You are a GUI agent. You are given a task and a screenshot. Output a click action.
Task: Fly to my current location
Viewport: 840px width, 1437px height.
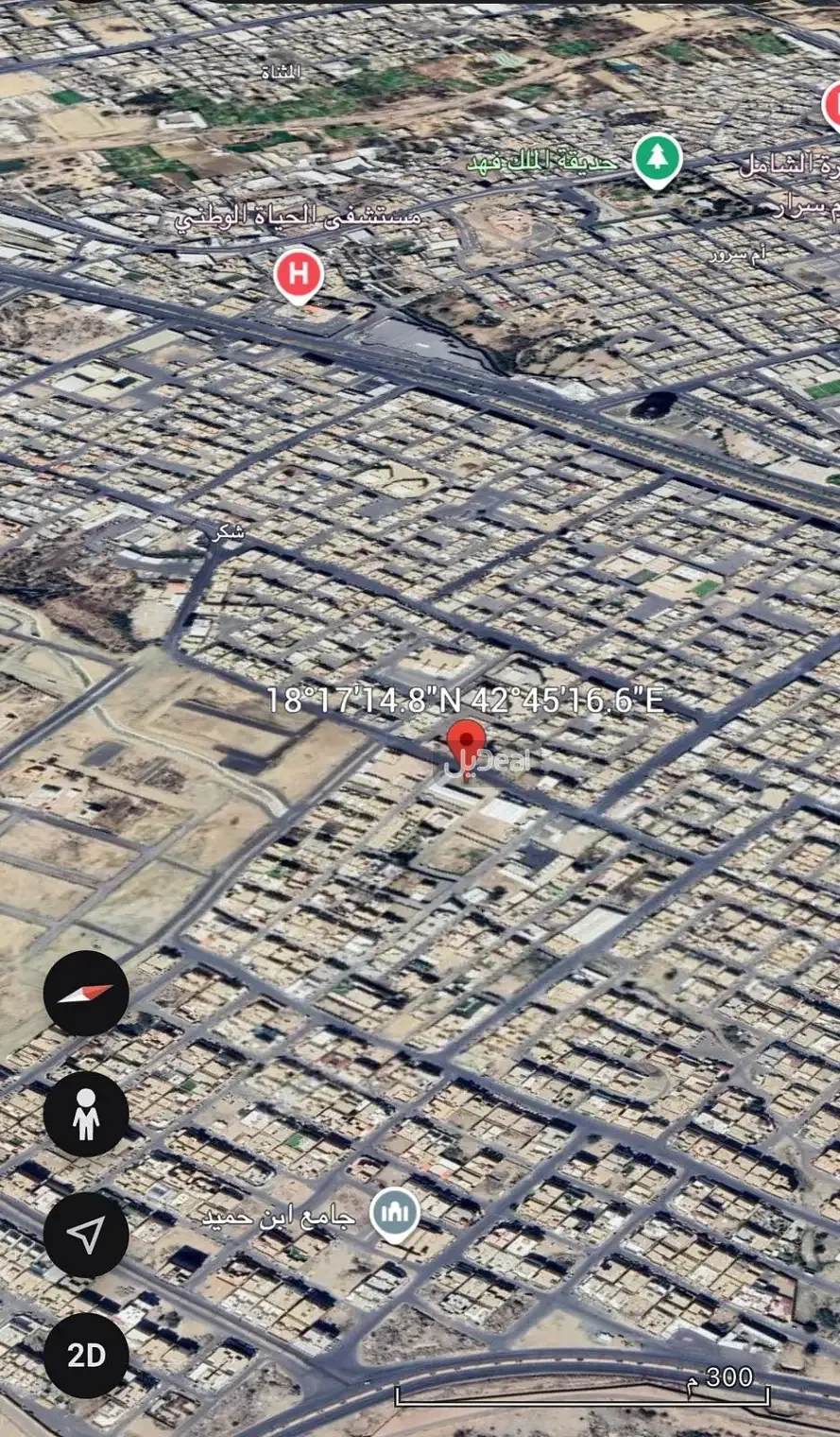(x=86, y=1235)
